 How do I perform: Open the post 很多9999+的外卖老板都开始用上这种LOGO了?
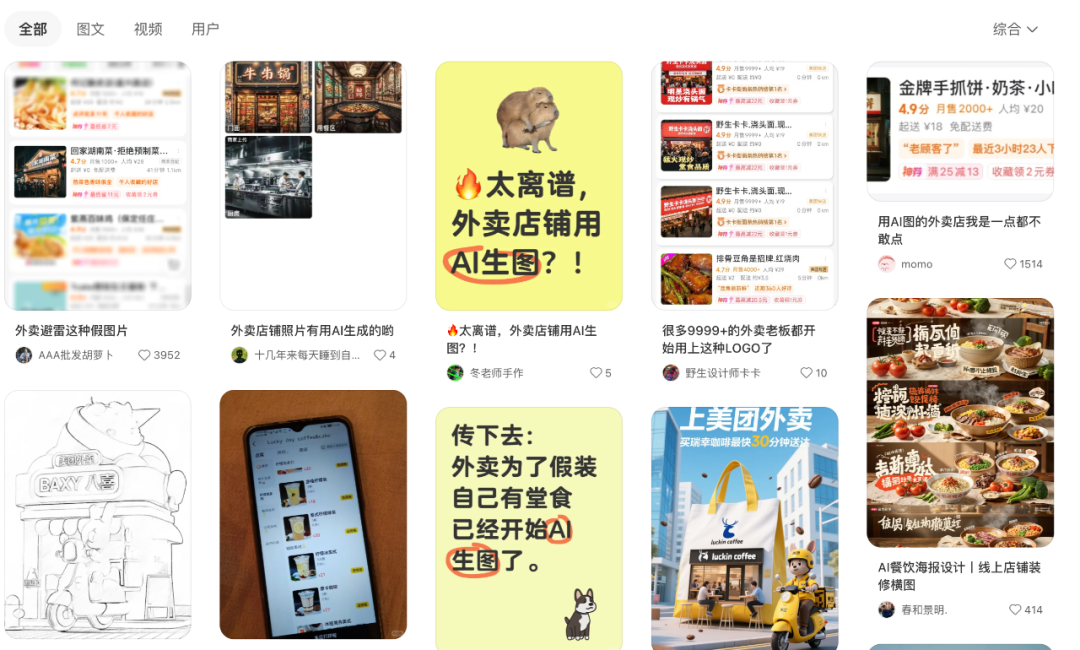pyautogui.click(x=745, y=186)
